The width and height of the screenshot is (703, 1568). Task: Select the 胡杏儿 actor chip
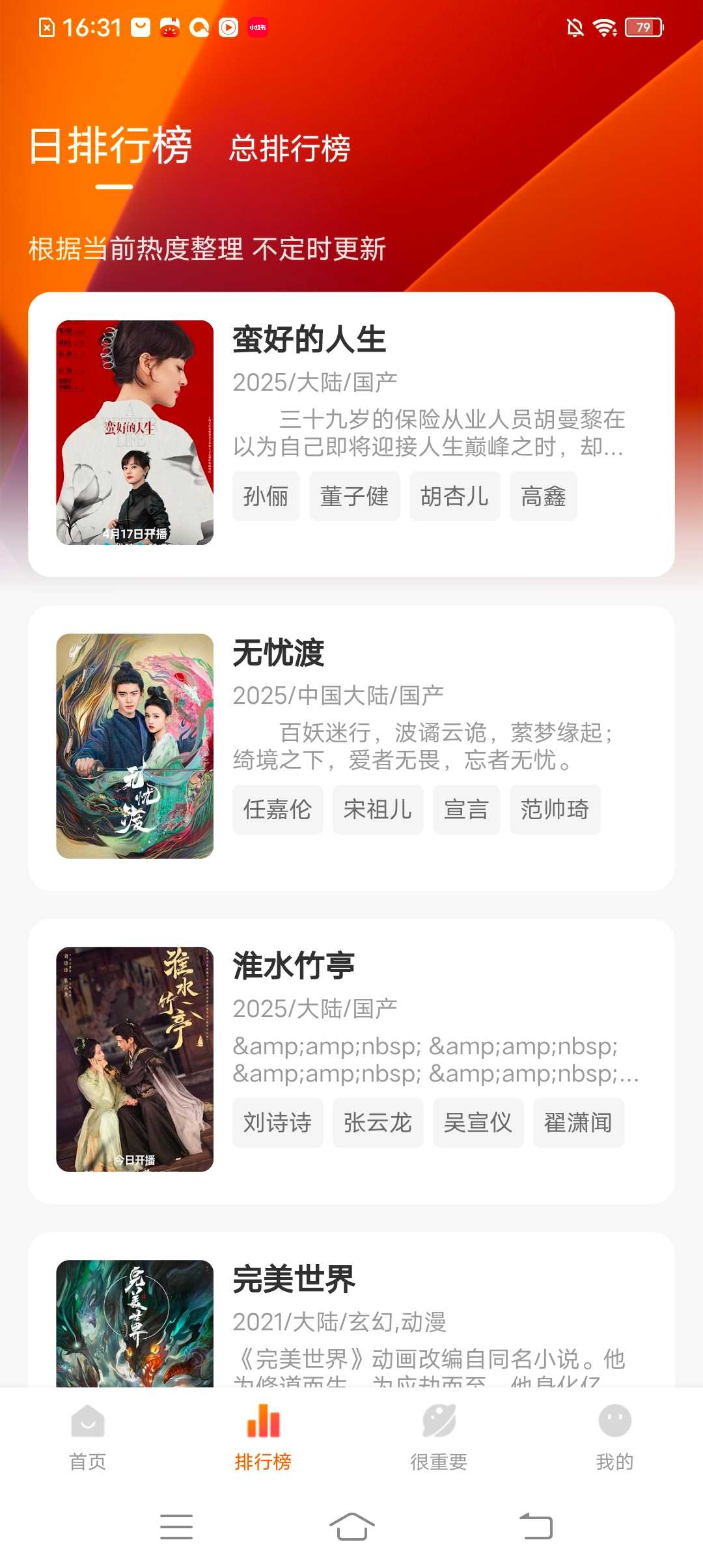coord(454,496)
